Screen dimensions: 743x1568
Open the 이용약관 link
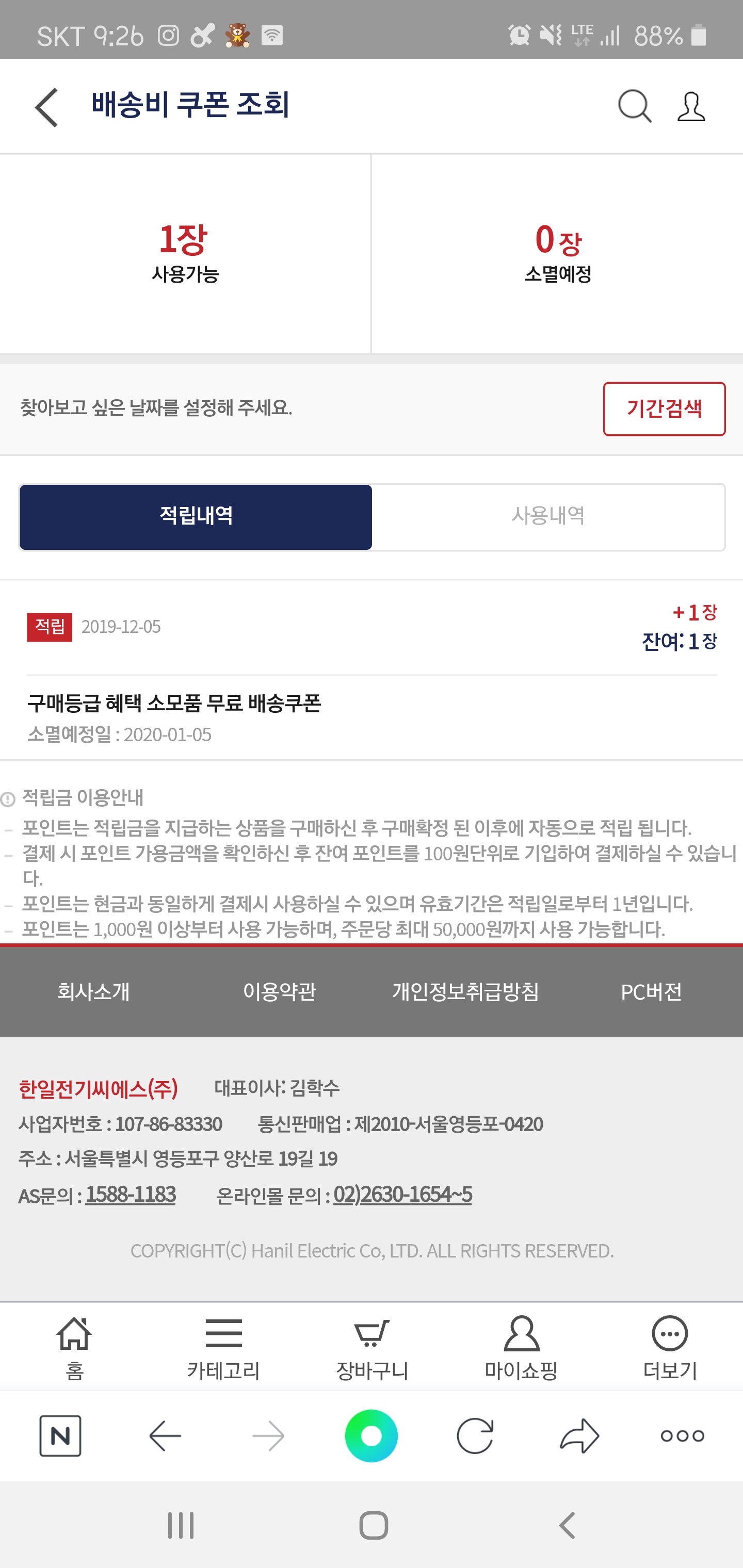click(279, 991)
